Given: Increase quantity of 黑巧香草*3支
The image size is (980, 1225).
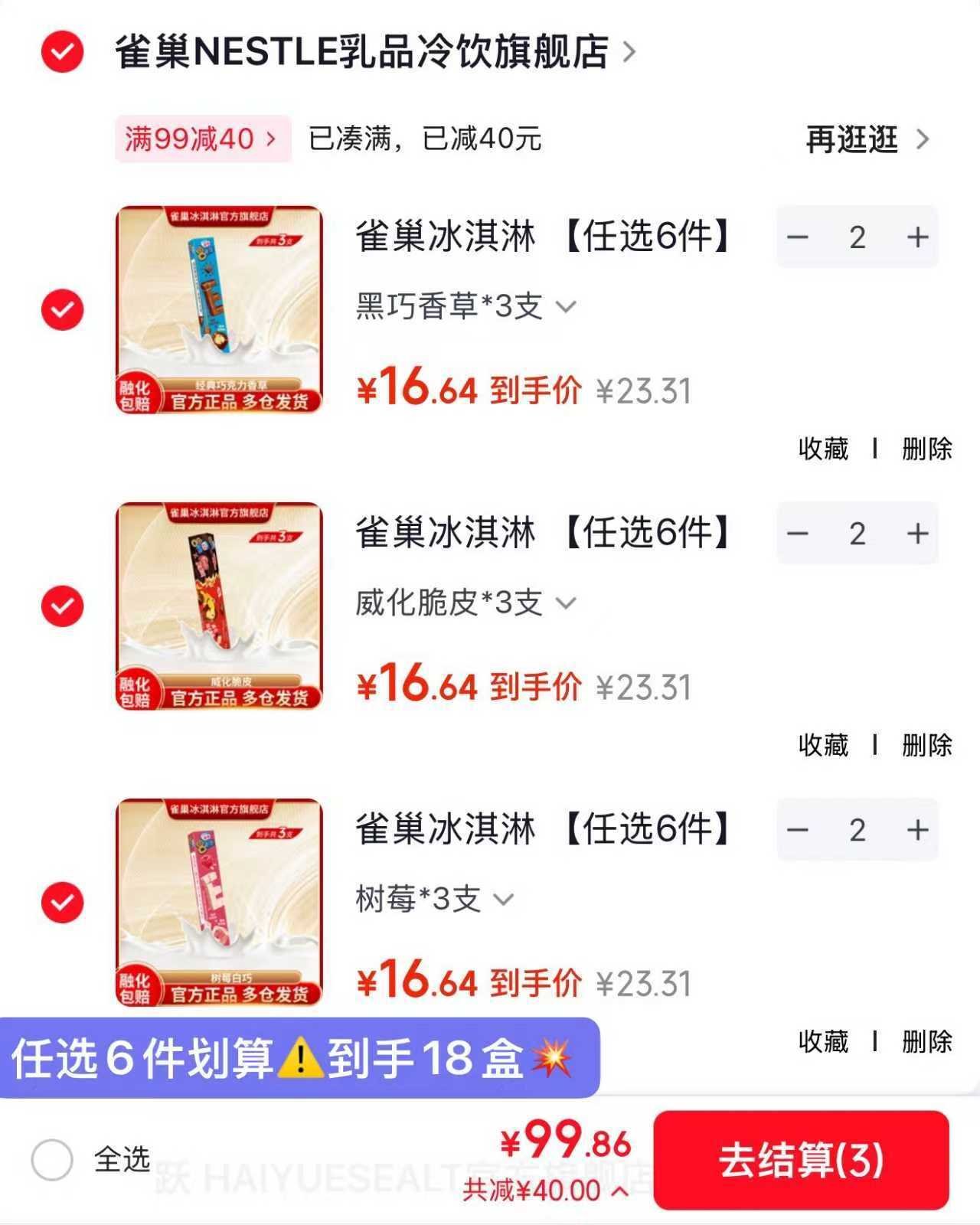Looking at the screenshot, I should [x=916, y=237].
